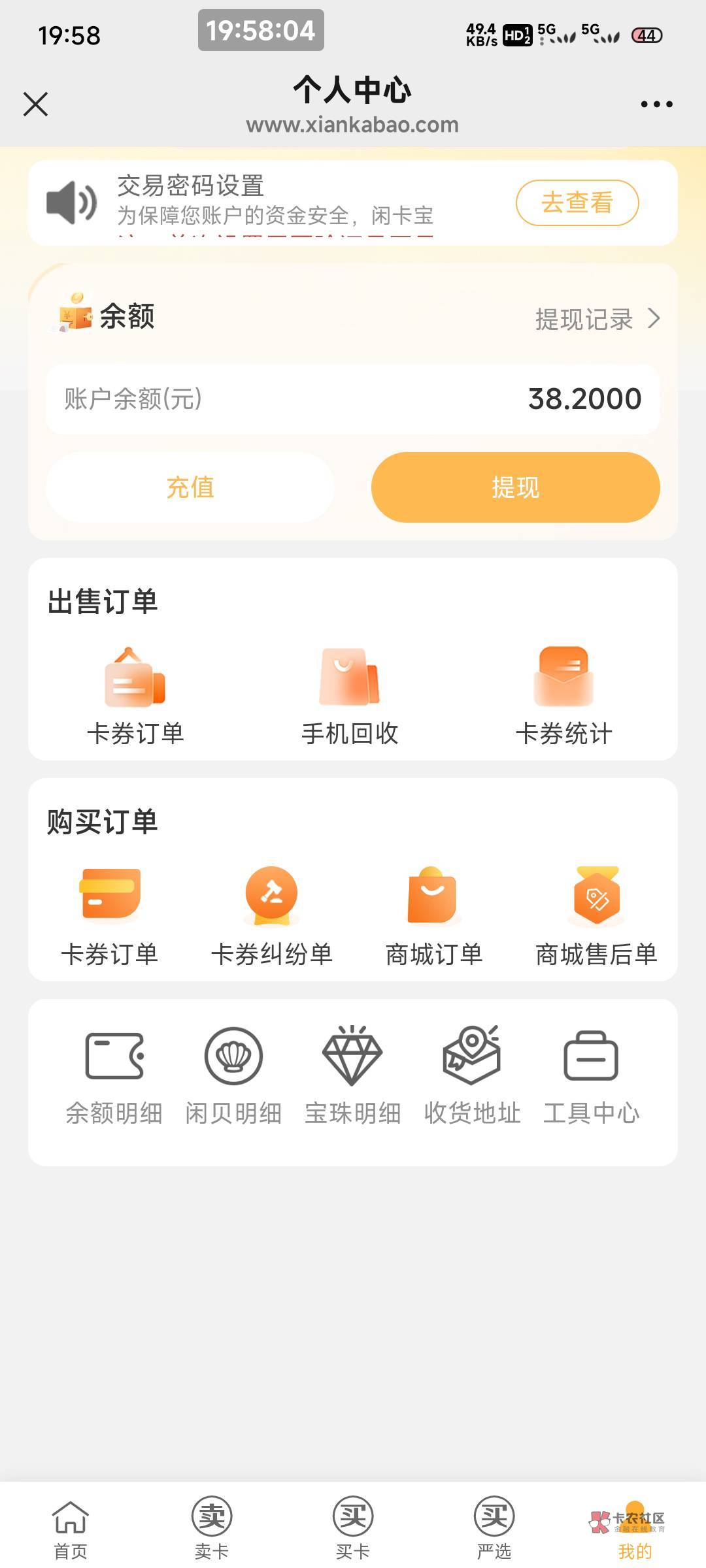Open 卡券订单 under 出售订单
This screenshot has width=706, height=1568.
pyautogui.click(x=135, y=696)
